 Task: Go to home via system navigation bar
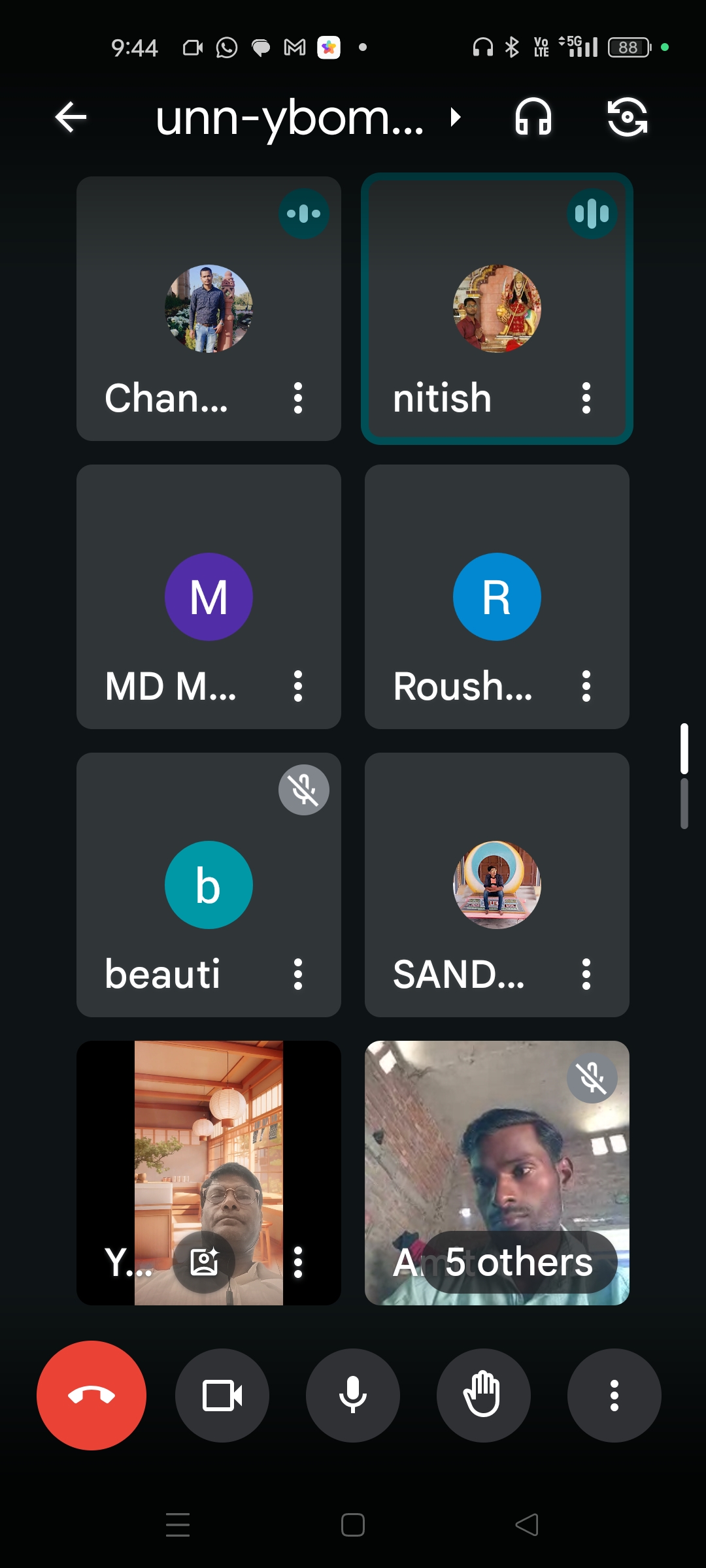coord(353,1525)
